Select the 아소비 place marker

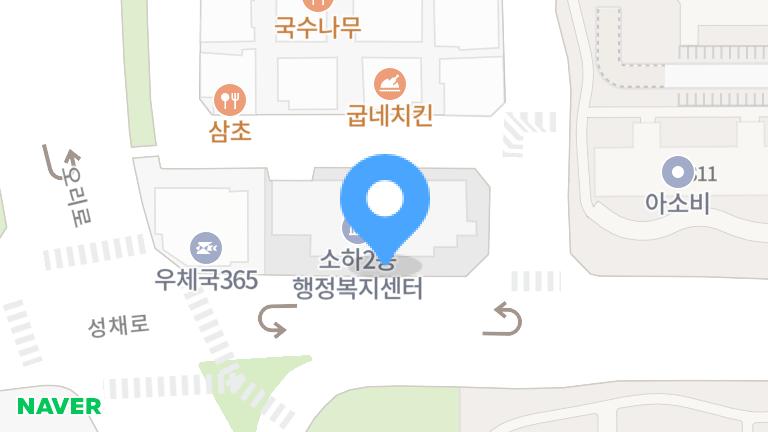[679, 174]
